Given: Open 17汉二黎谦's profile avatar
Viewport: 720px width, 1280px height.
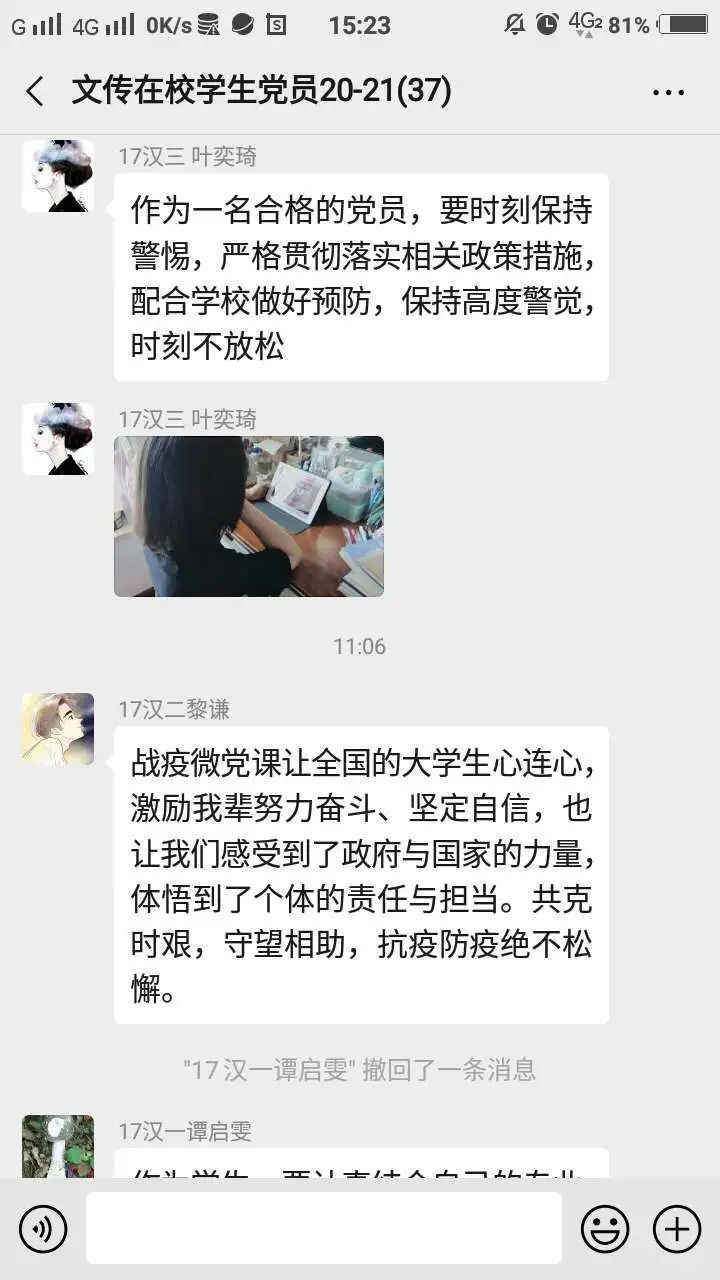Looking at the screenshot, I should 58,729.
